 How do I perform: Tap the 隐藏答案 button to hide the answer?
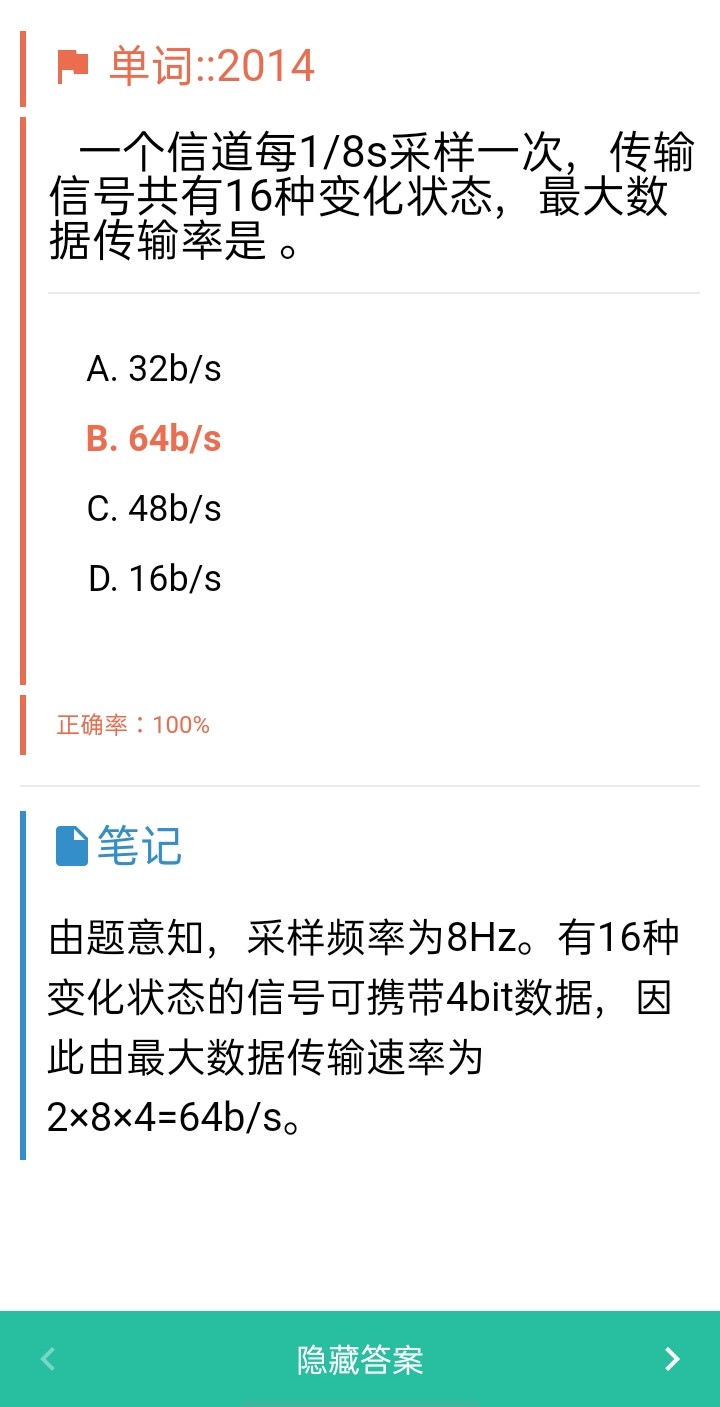coord(360,1359)
